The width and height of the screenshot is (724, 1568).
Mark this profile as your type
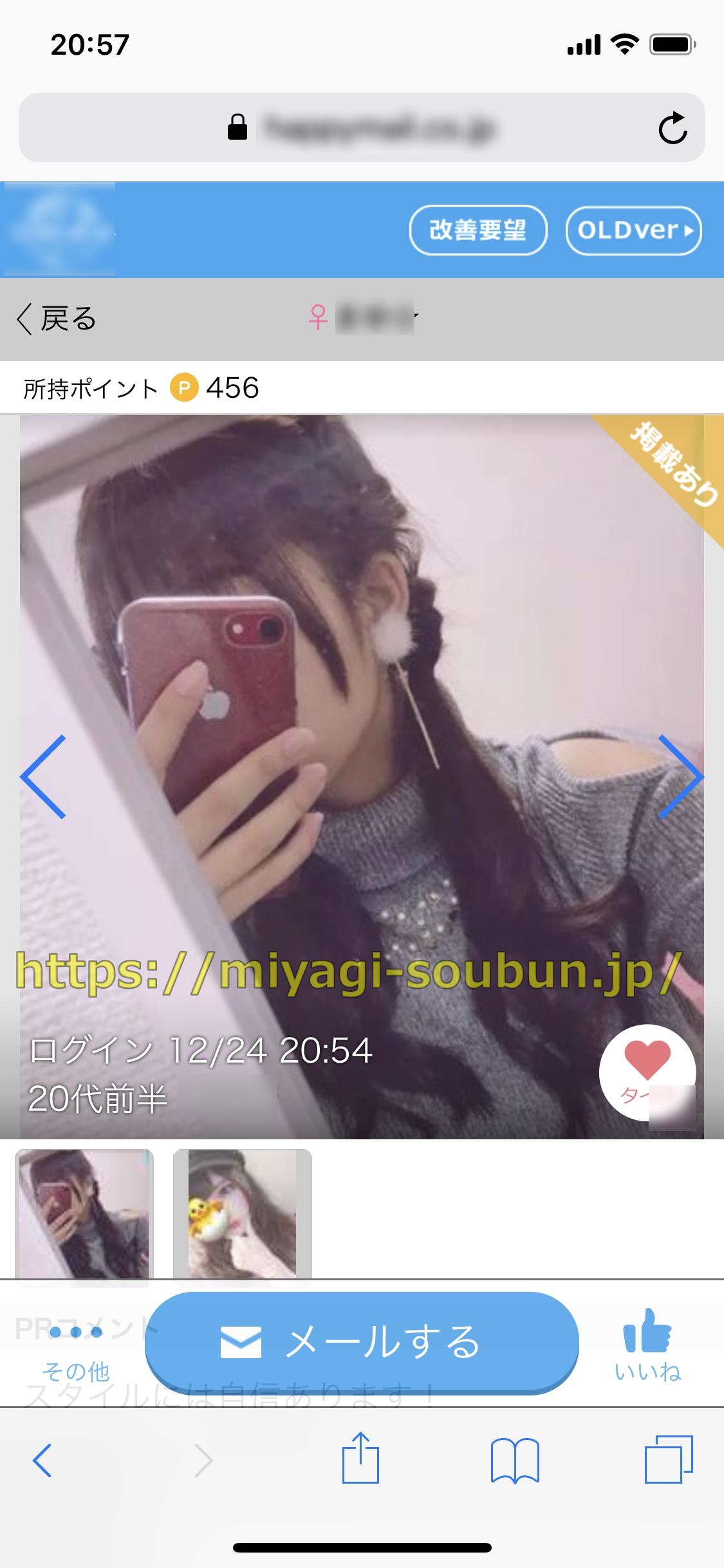point(647,1072)
